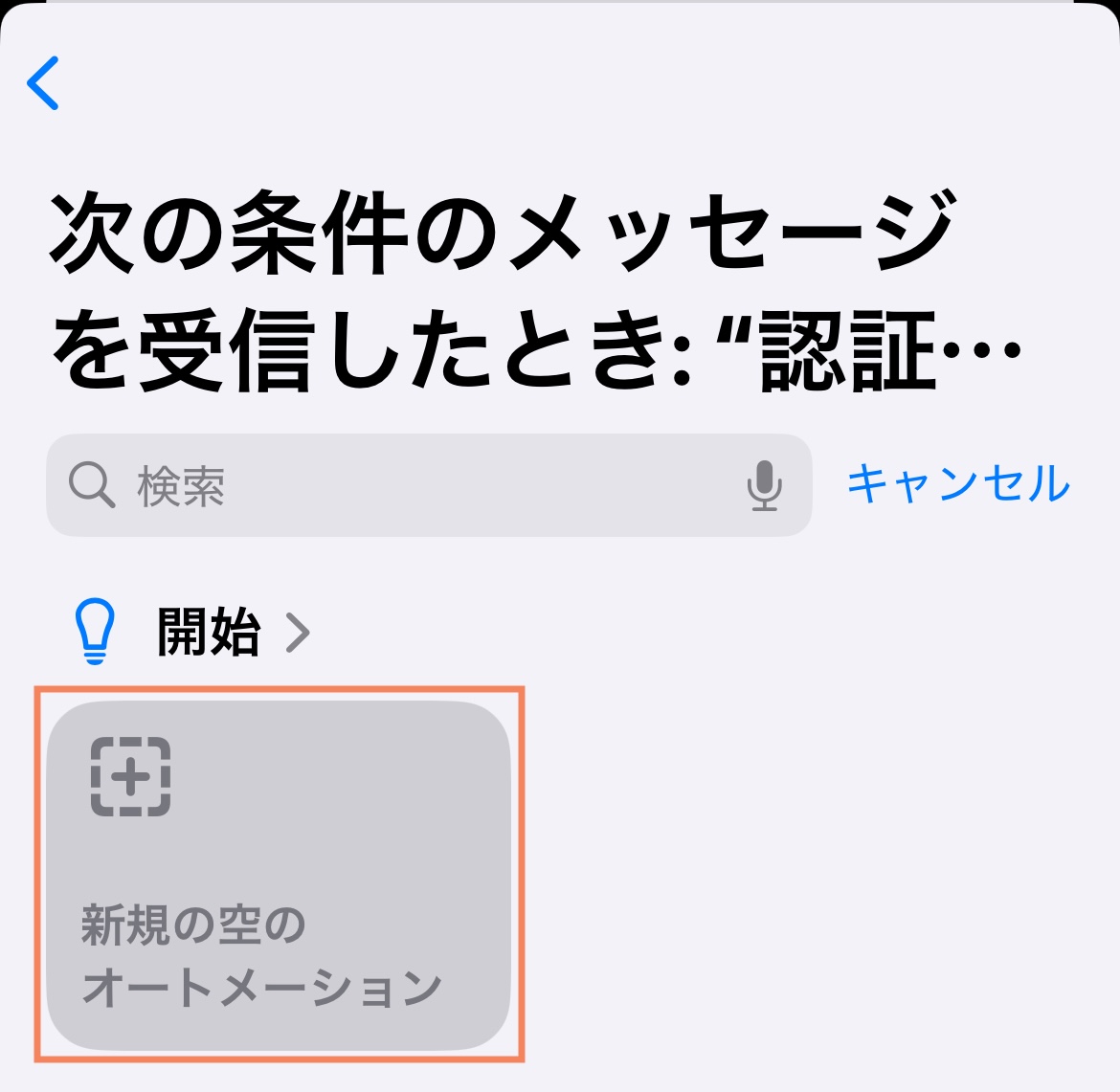Viewport: 1120px width, 1092px height.
Task: Select 新規の空のオートメーション card
Action: 279,875
